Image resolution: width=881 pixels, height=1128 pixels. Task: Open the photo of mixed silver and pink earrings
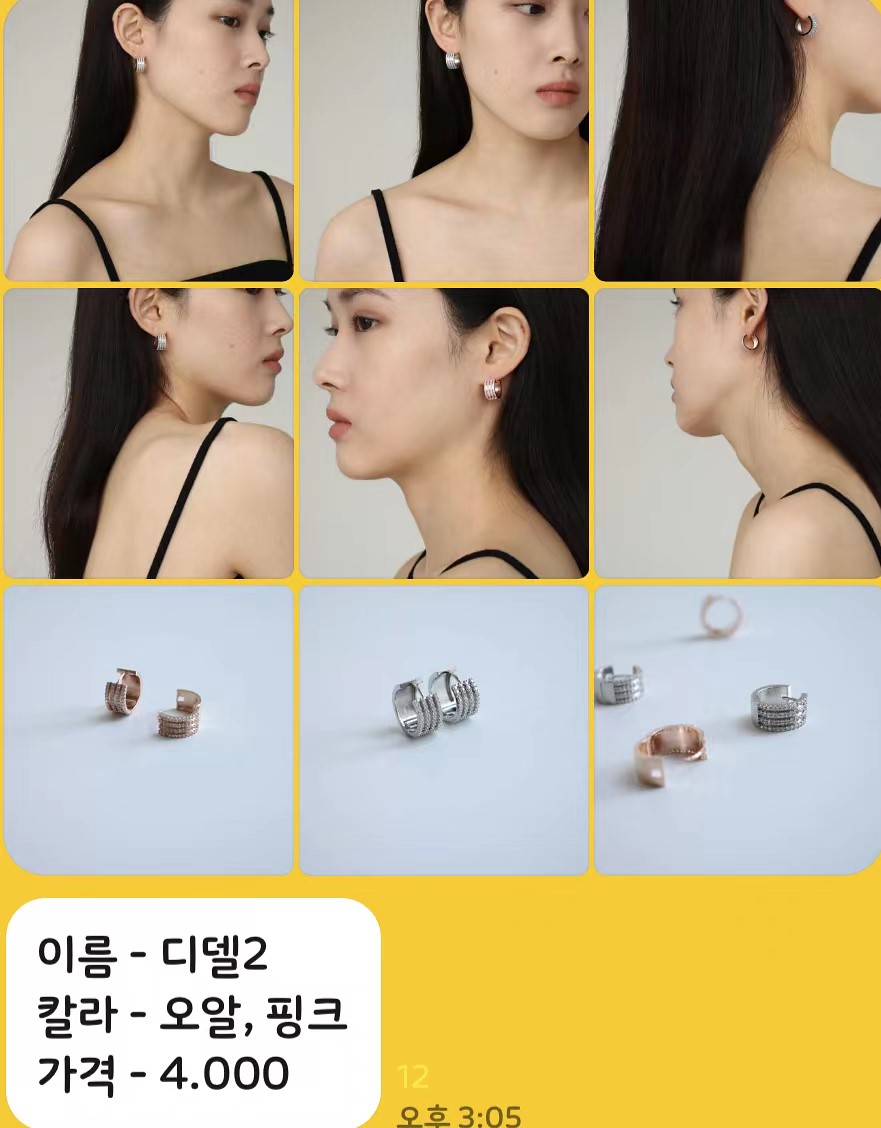click(x=737, y=730)
